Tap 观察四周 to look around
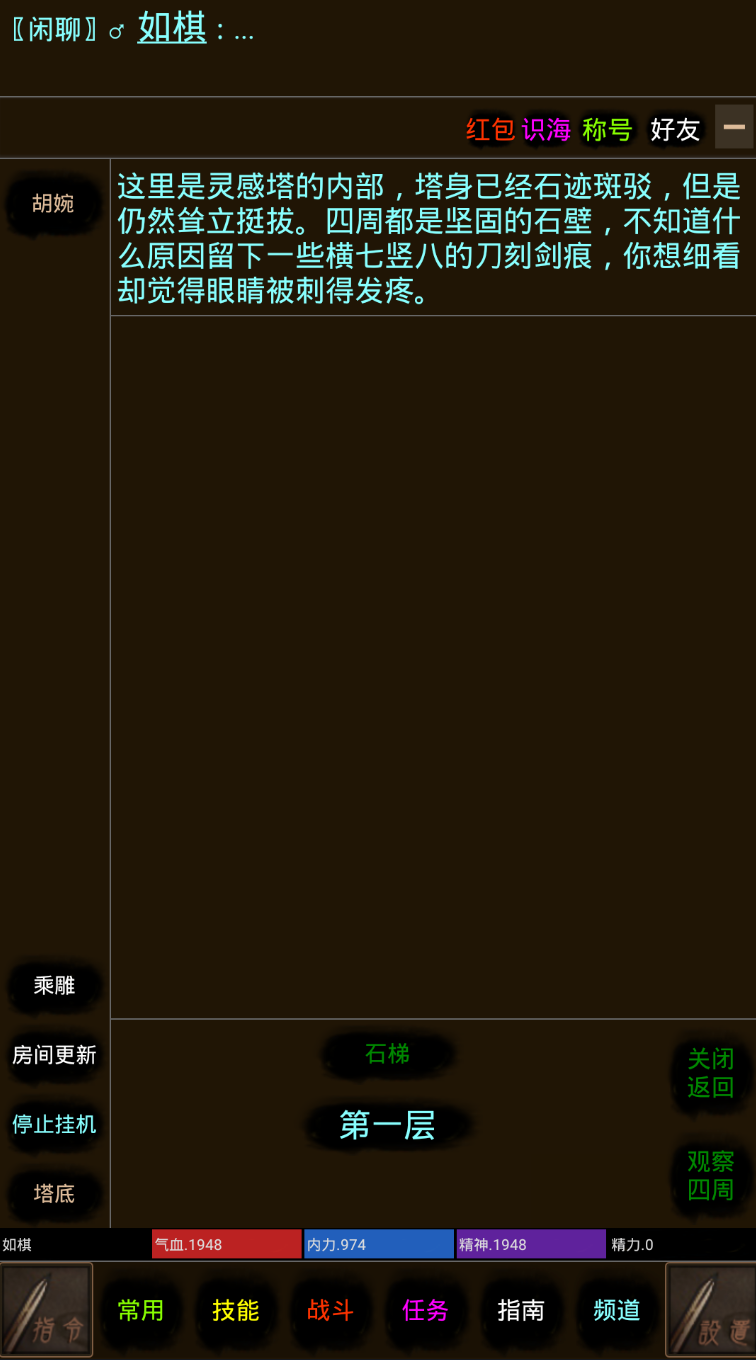This screenshot has height=1360, width=756. 711,1176
